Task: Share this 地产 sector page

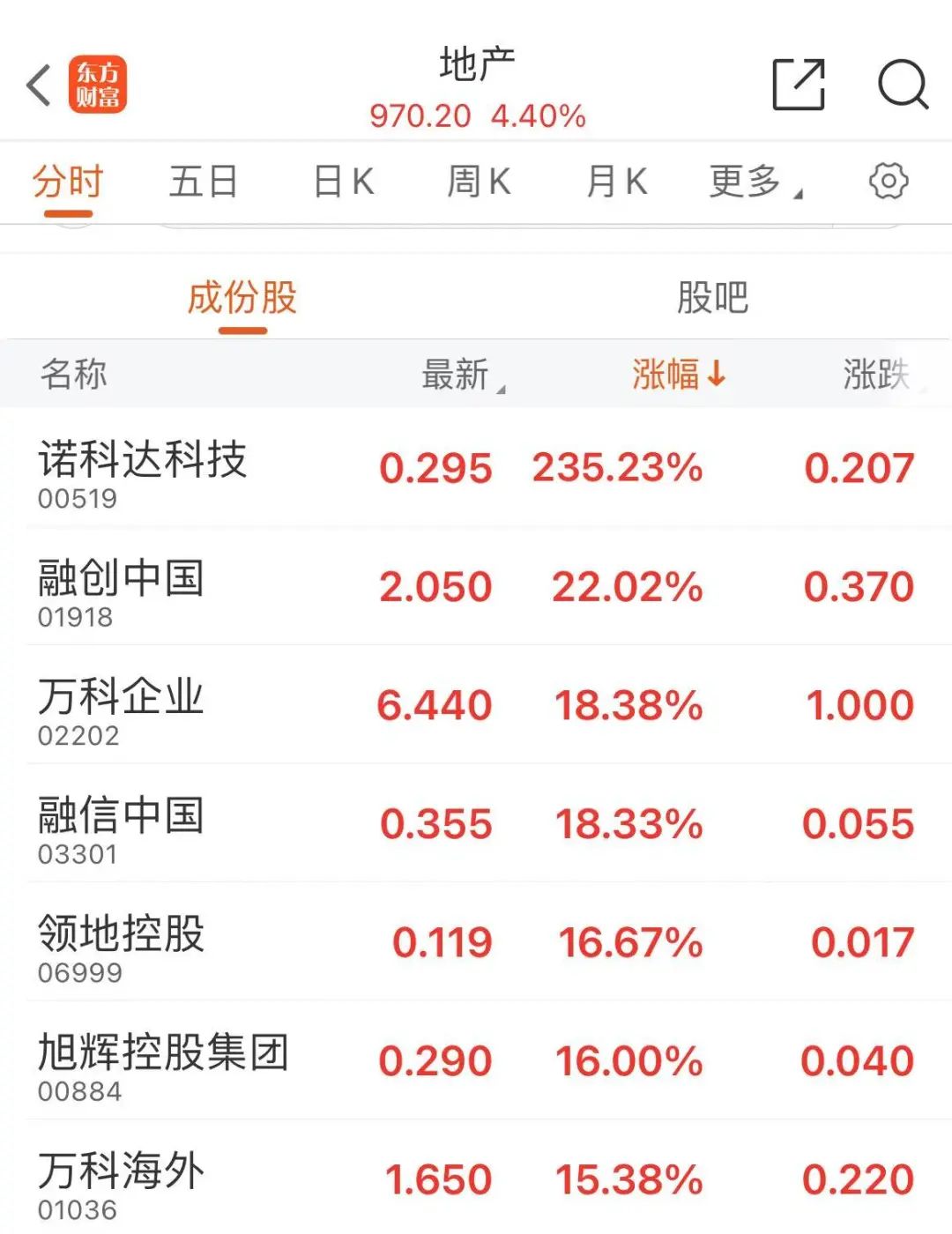Action: click(798, 85)
